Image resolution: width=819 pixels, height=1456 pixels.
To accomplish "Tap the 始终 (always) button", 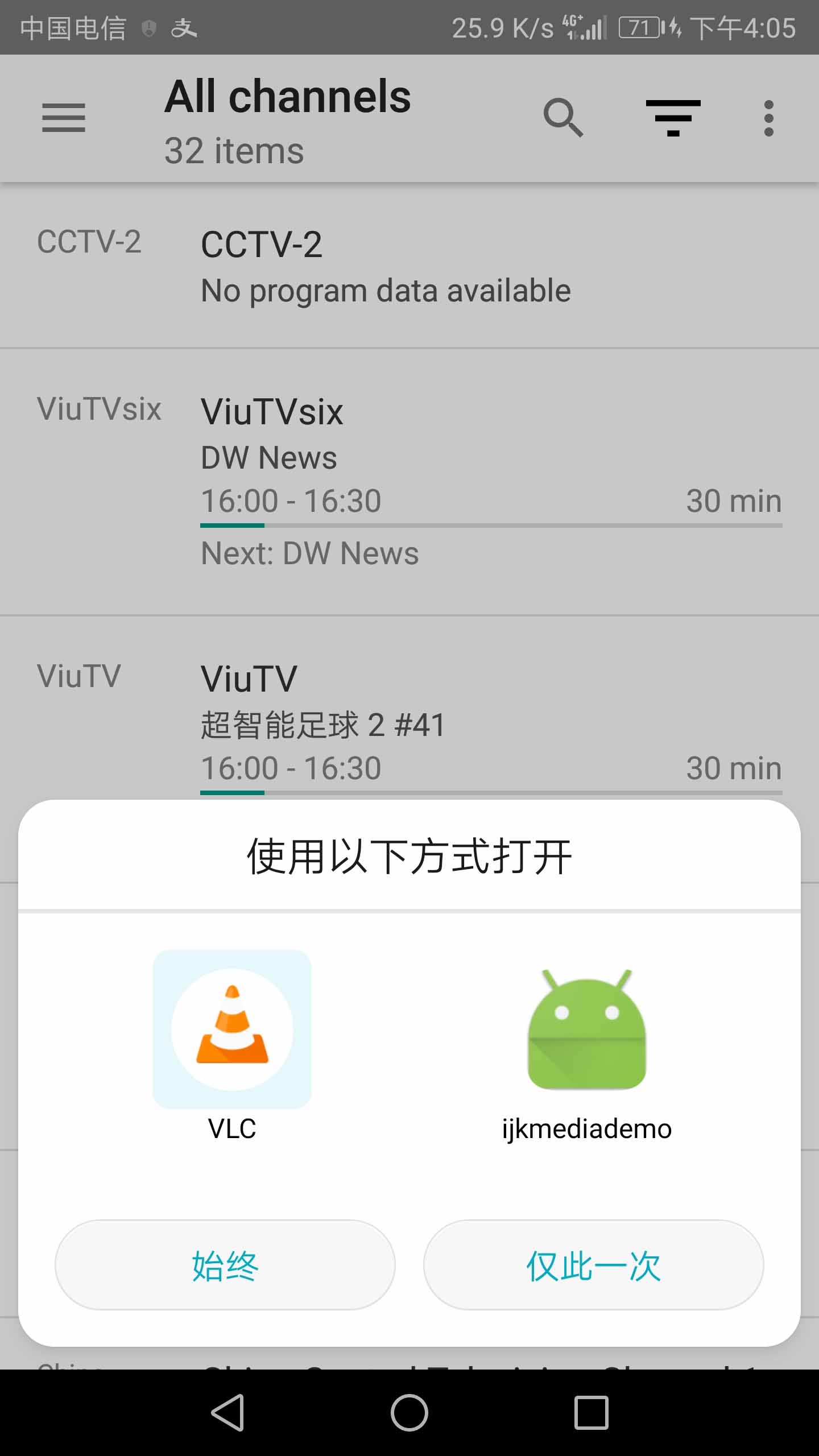I will click(x=225, y=1265).
